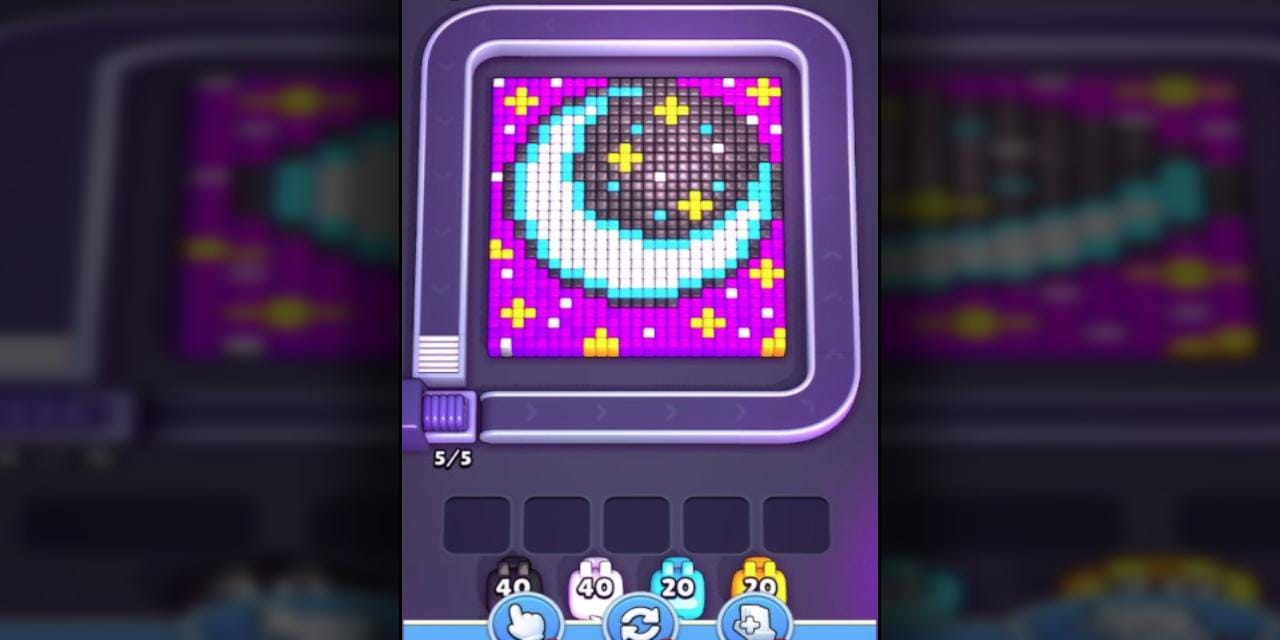
Task: Tap the shuffle arrows booster
Action: click(x=640, y=621)
